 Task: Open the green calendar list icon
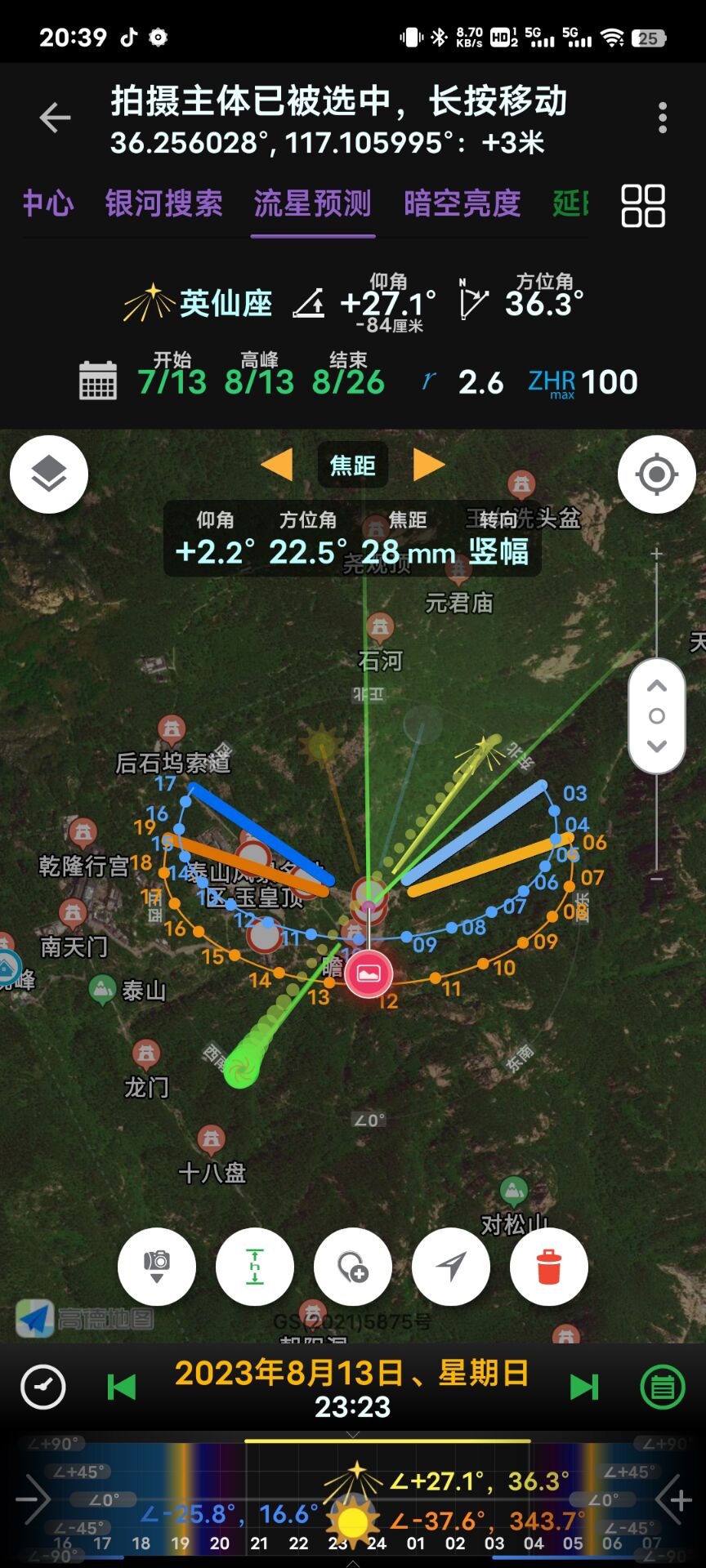[x=663, y=1387]
